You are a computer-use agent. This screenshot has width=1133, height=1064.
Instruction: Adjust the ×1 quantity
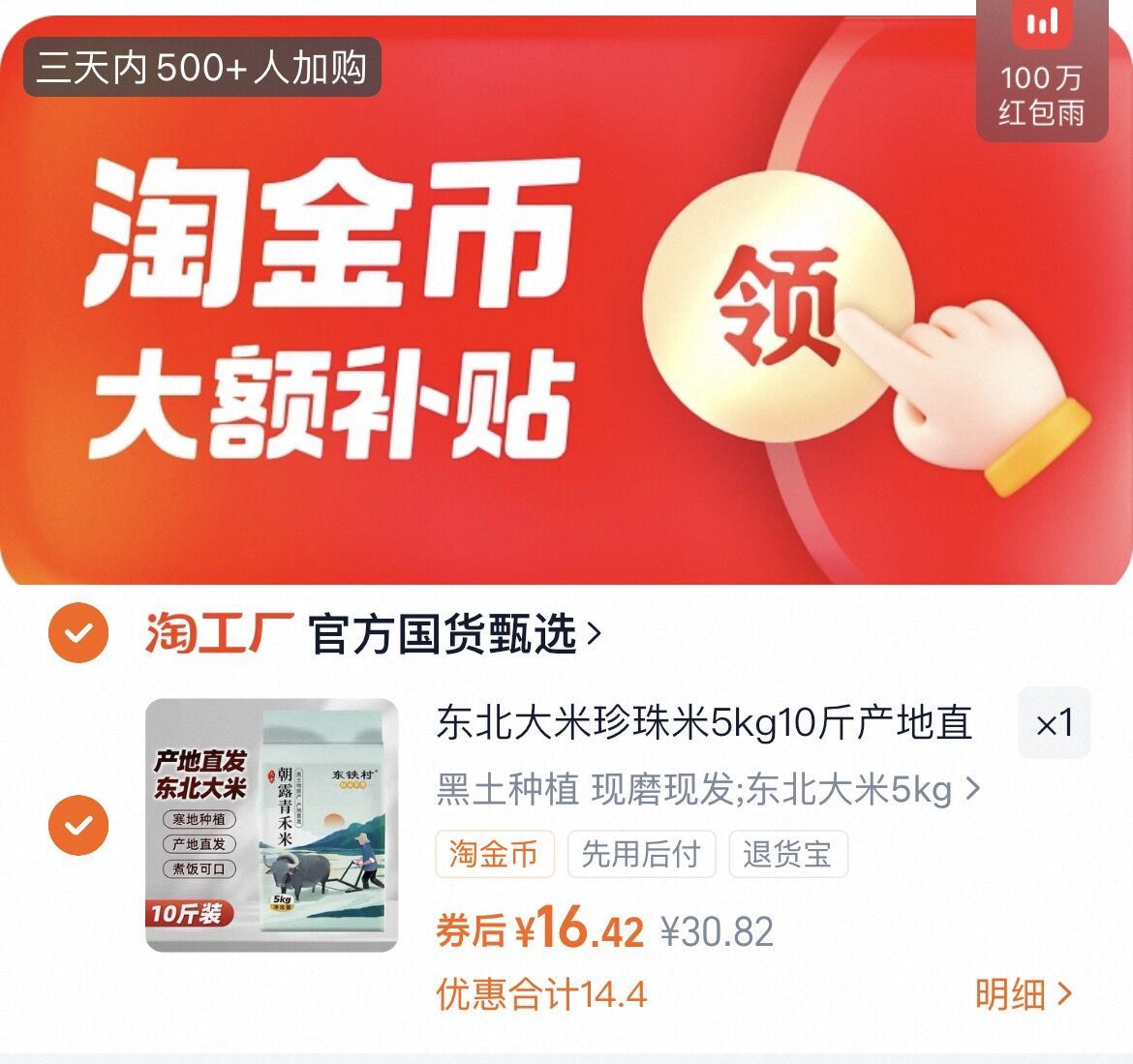click(x=1054, y=724)
